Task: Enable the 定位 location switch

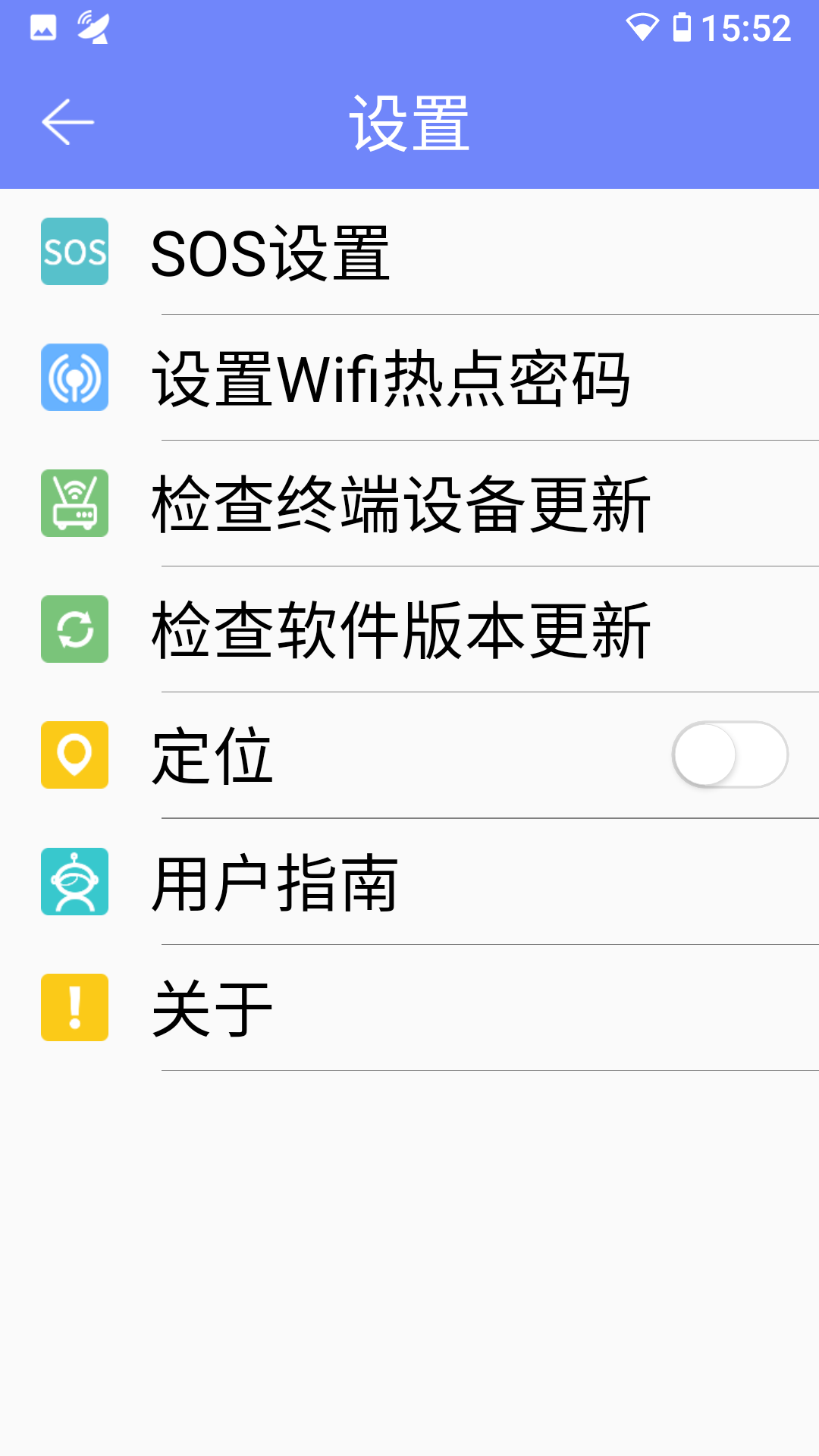Action: (x=730, y=755)
